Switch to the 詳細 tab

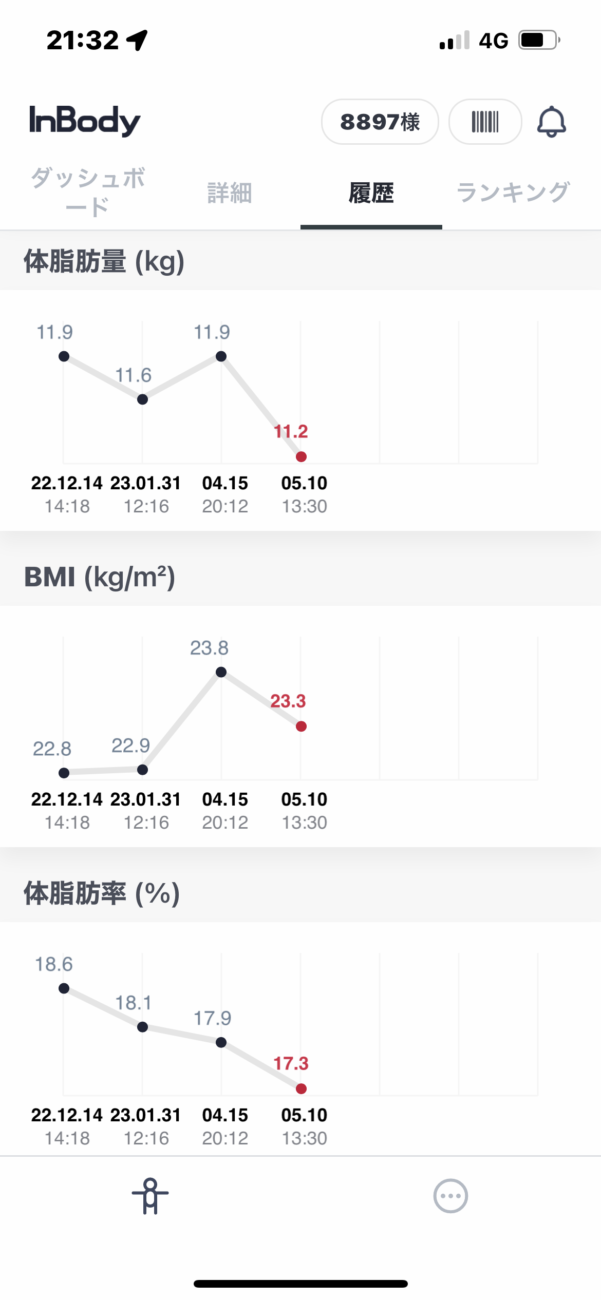click(230, 193)
